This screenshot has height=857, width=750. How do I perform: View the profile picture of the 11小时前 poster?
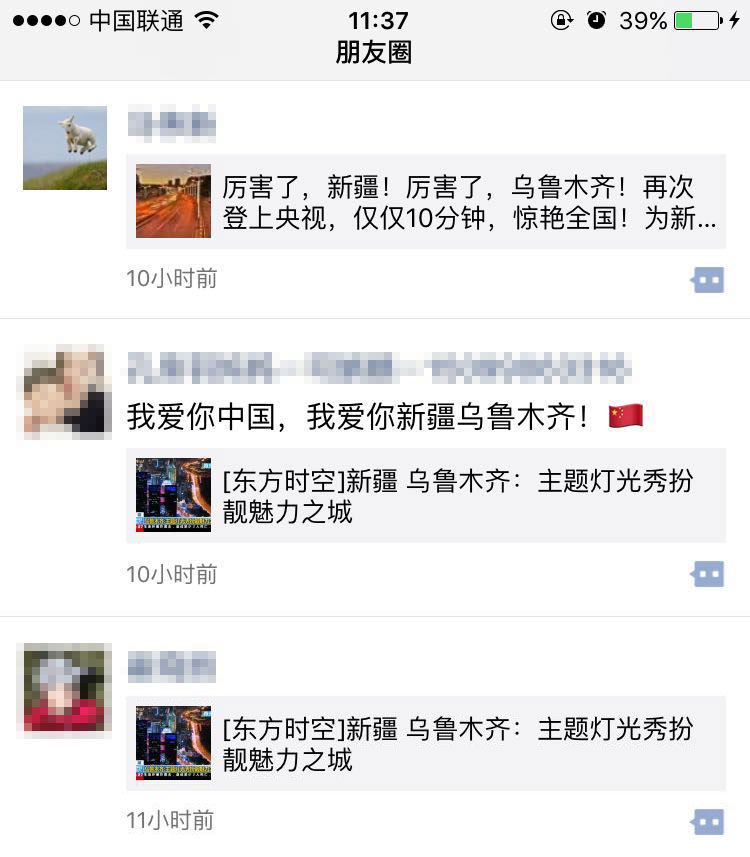point(65,689)
